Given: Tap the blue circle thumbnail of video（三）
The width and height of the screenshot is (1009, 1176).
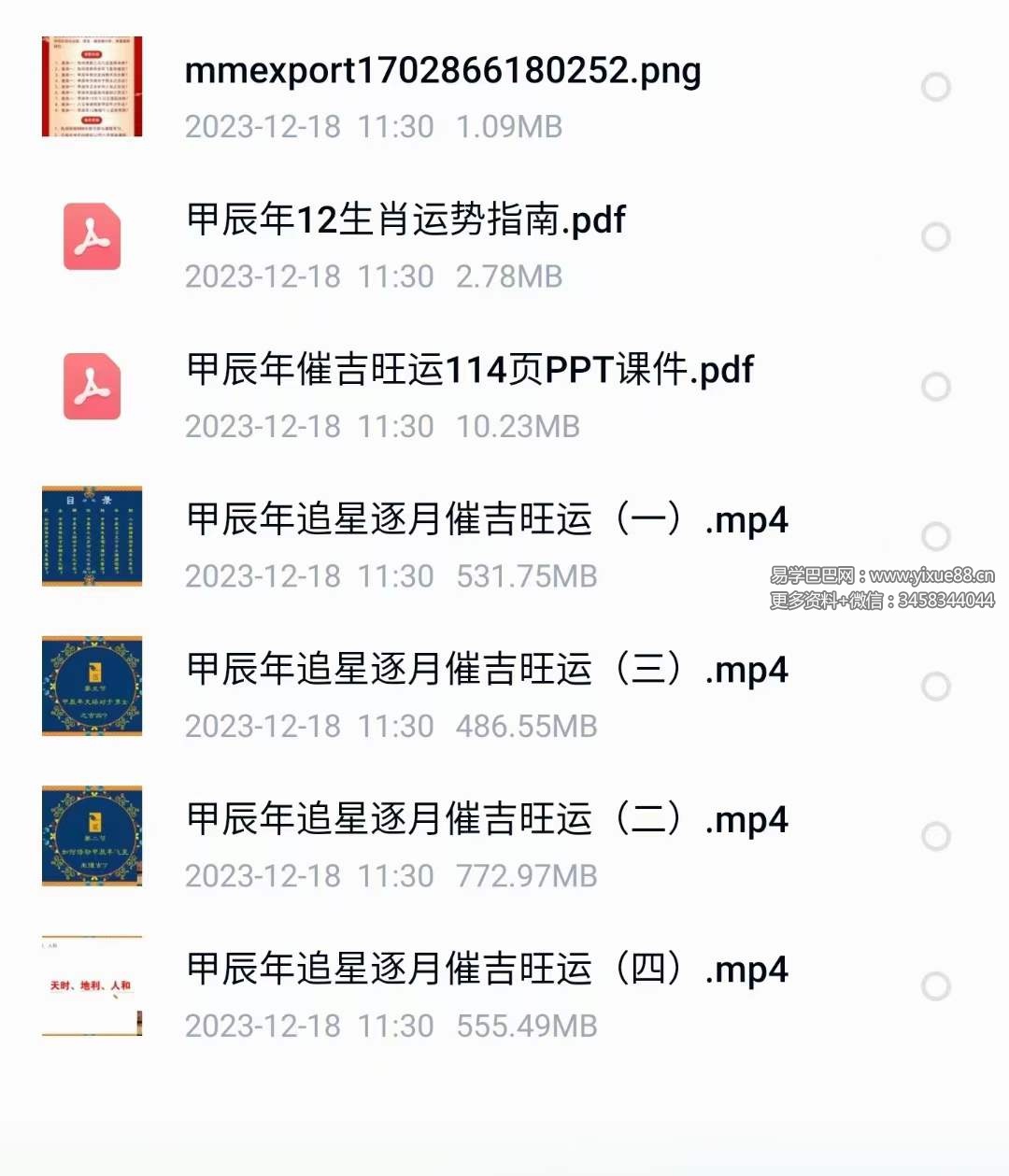Looking at the screenshot, I should pos(91,687).
